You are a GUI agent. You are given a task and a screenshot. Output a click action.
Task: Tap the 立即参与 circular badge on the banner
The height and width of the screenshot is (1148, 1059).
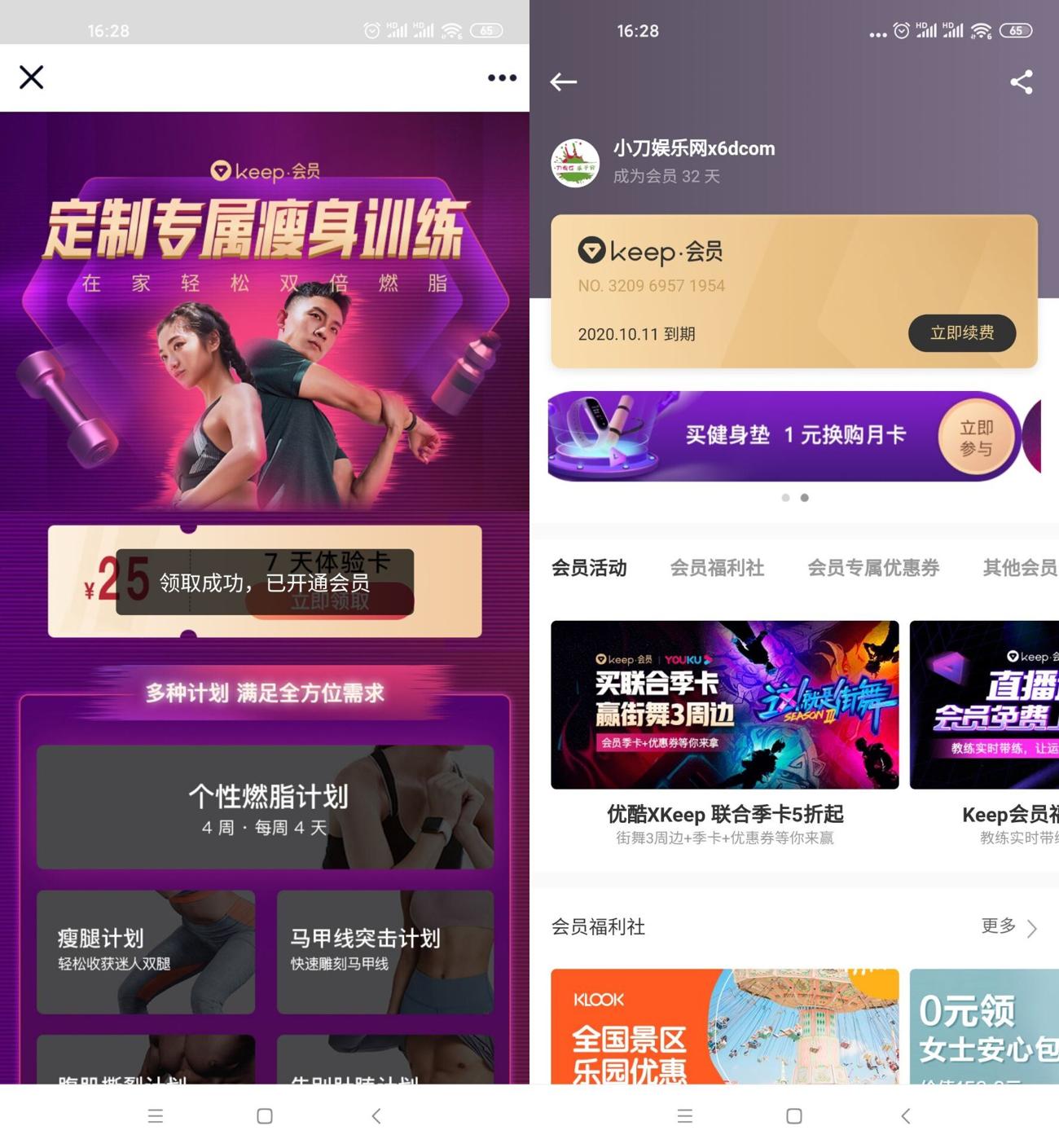(x=977, y=436)
